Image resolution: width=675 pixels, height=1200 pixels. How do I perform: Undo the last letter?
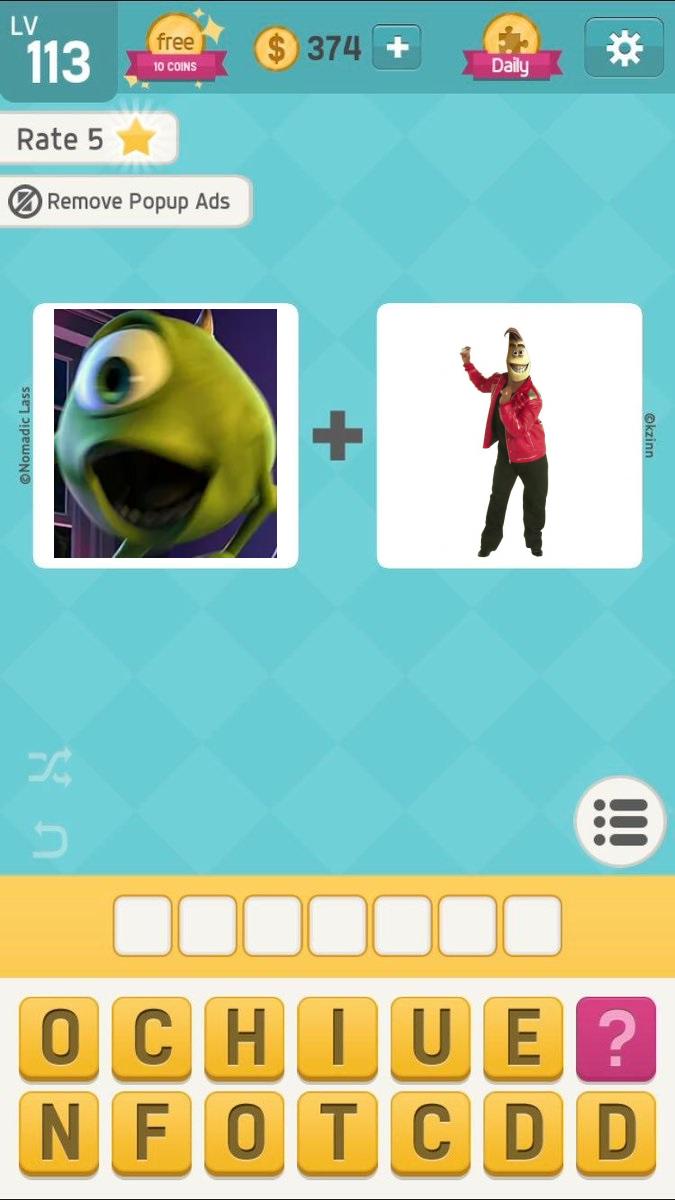pyautogui.click(x=50, y=839)
